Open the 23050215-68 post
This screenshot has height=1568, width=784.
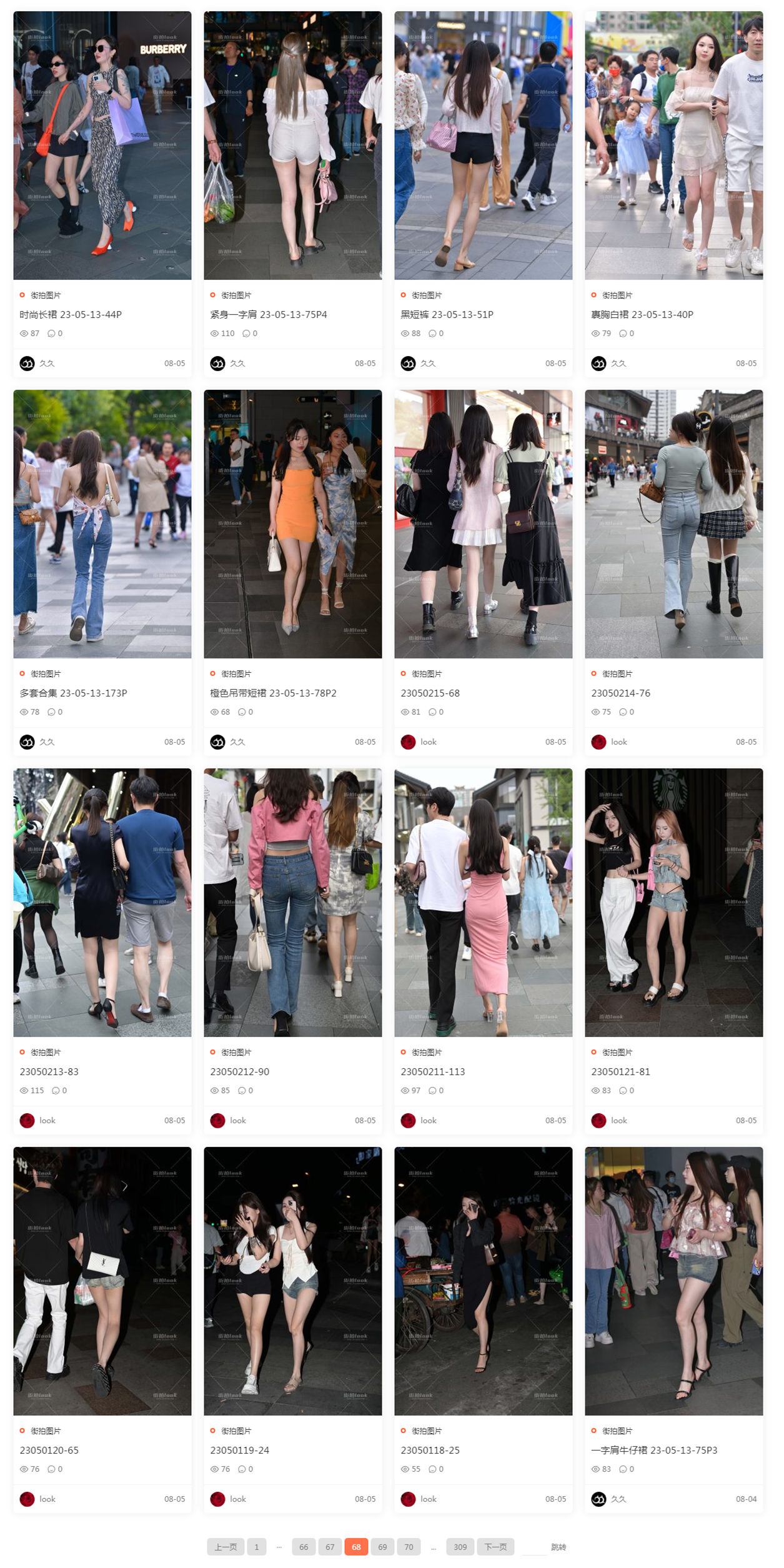(430, 693)
